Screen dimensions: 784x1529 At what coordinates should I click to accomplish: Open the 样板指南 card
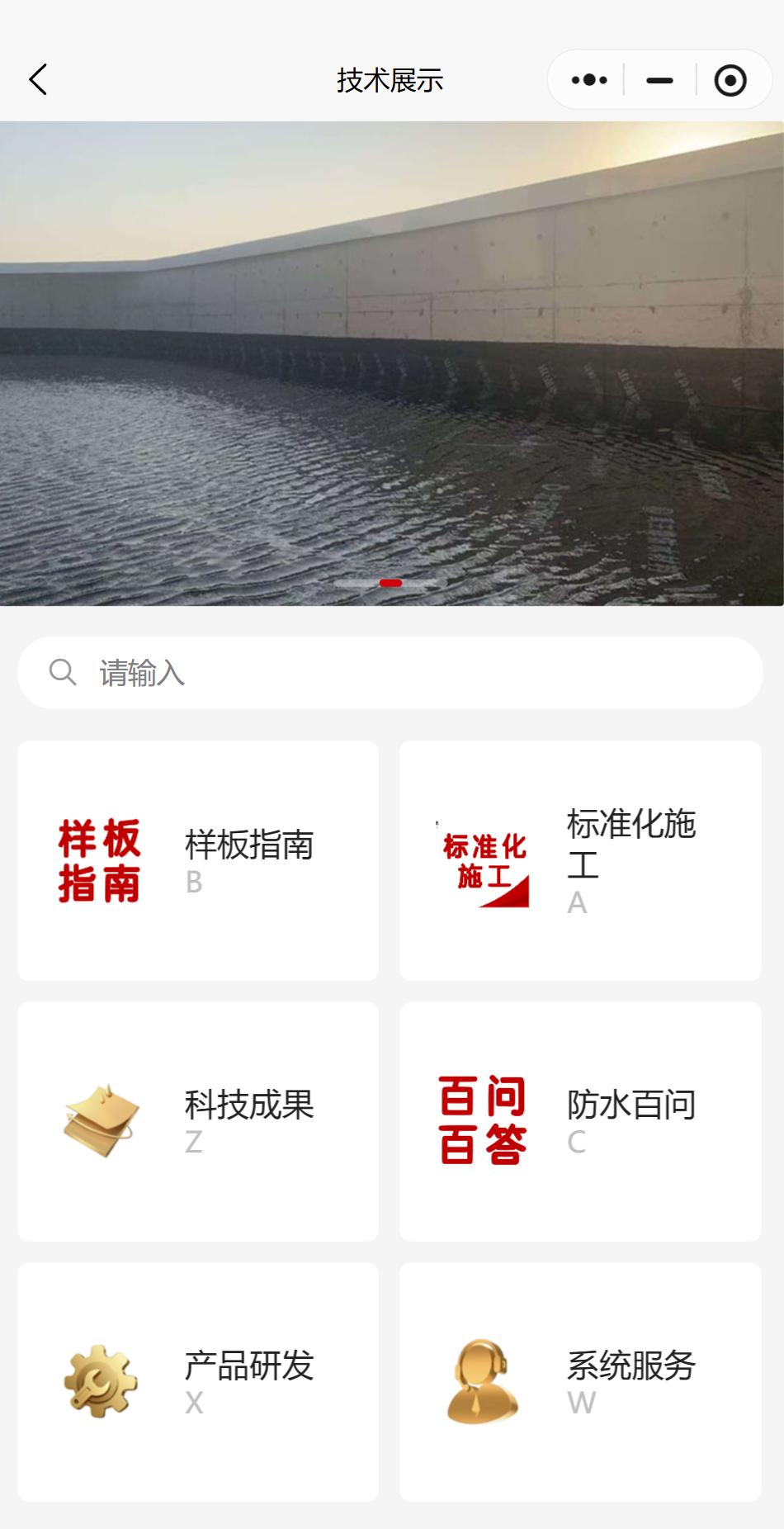198,860
